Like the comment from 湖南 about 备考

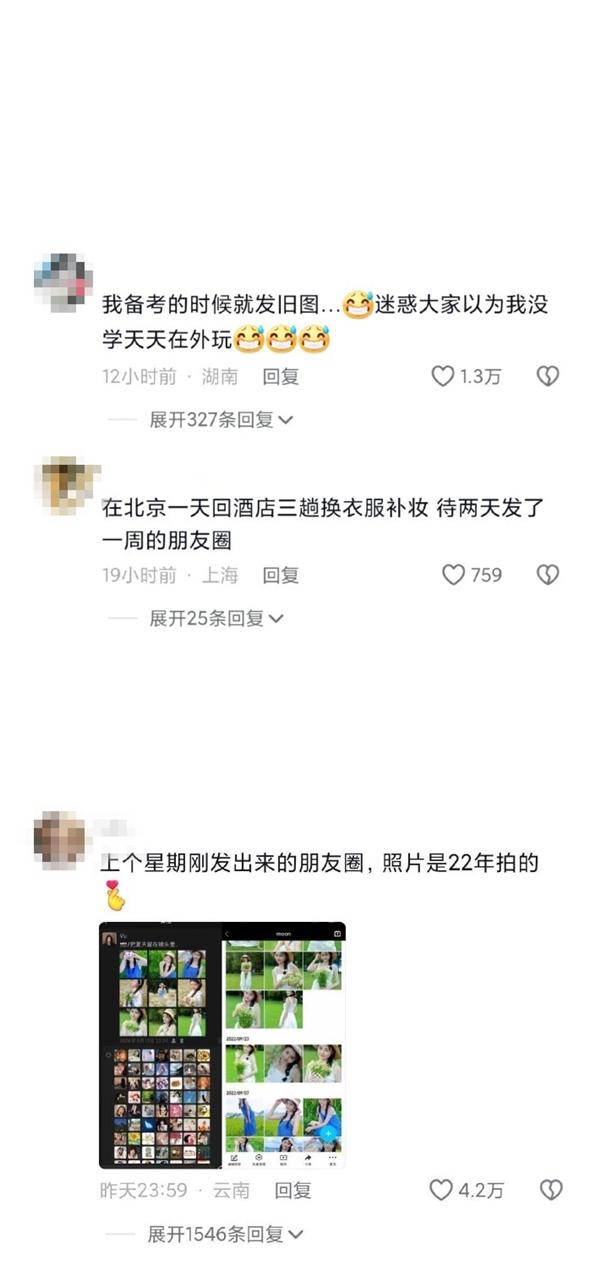tap(443, 377)
